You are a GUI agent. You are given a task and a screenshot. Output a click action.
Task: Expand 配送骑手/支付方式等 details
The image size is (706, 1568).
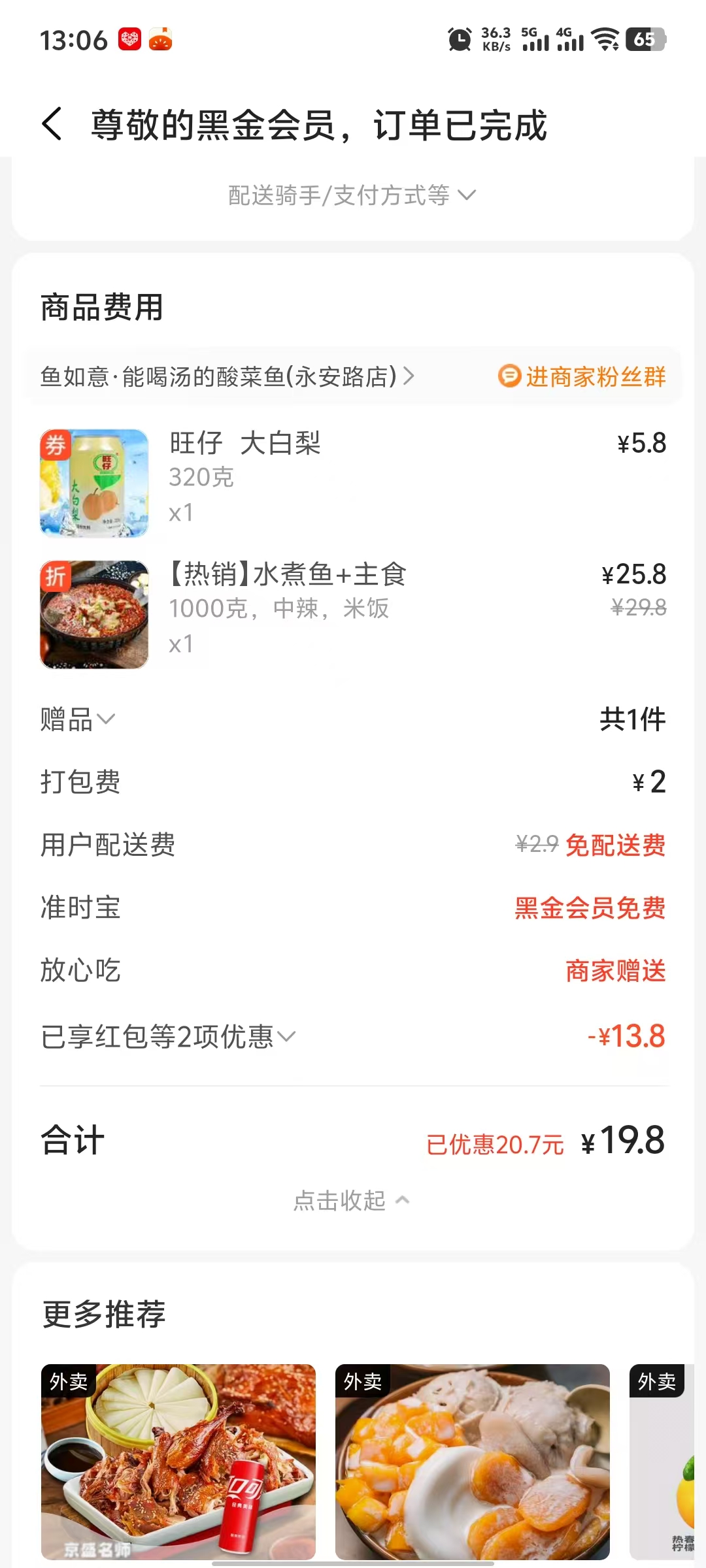coord(352,195)
